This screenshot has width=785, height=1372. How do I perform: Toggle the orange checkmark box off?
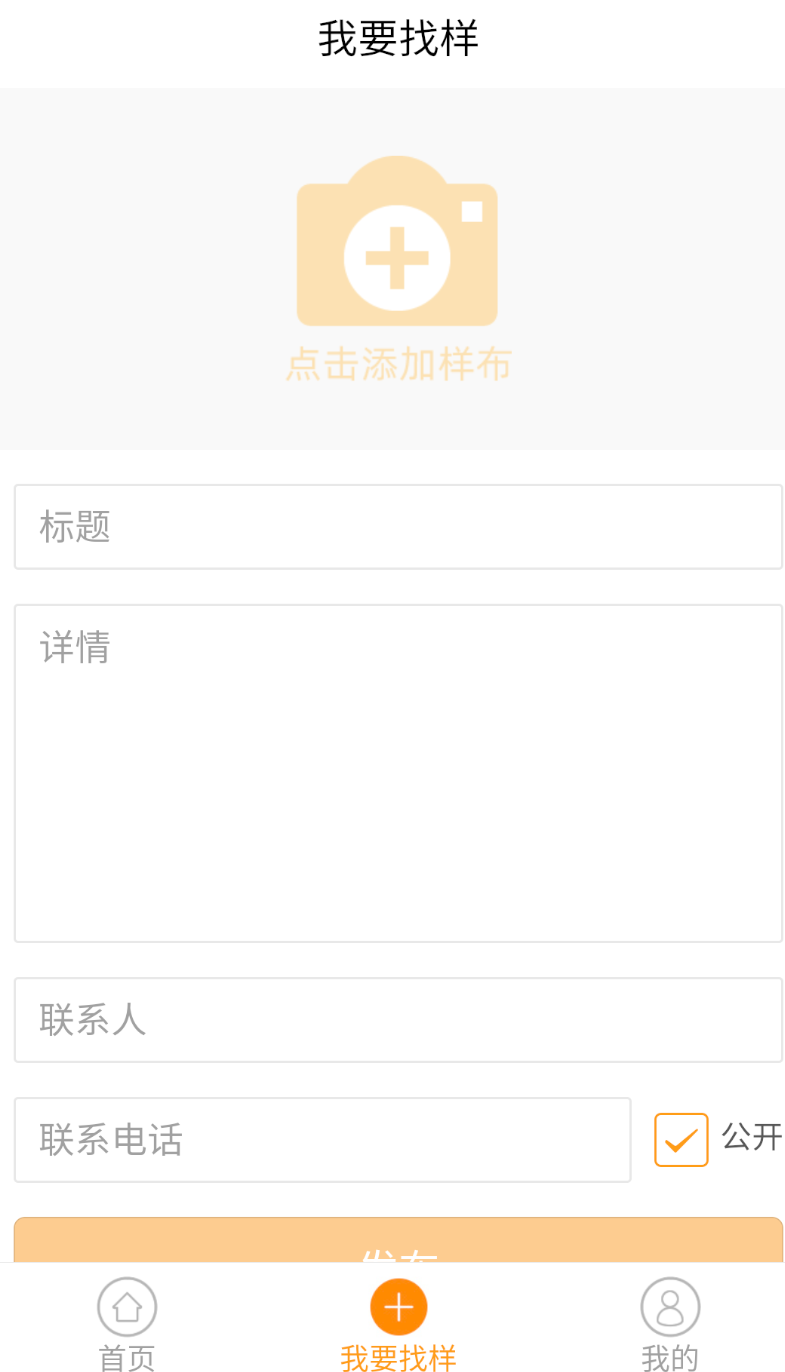pos(681,1139)
